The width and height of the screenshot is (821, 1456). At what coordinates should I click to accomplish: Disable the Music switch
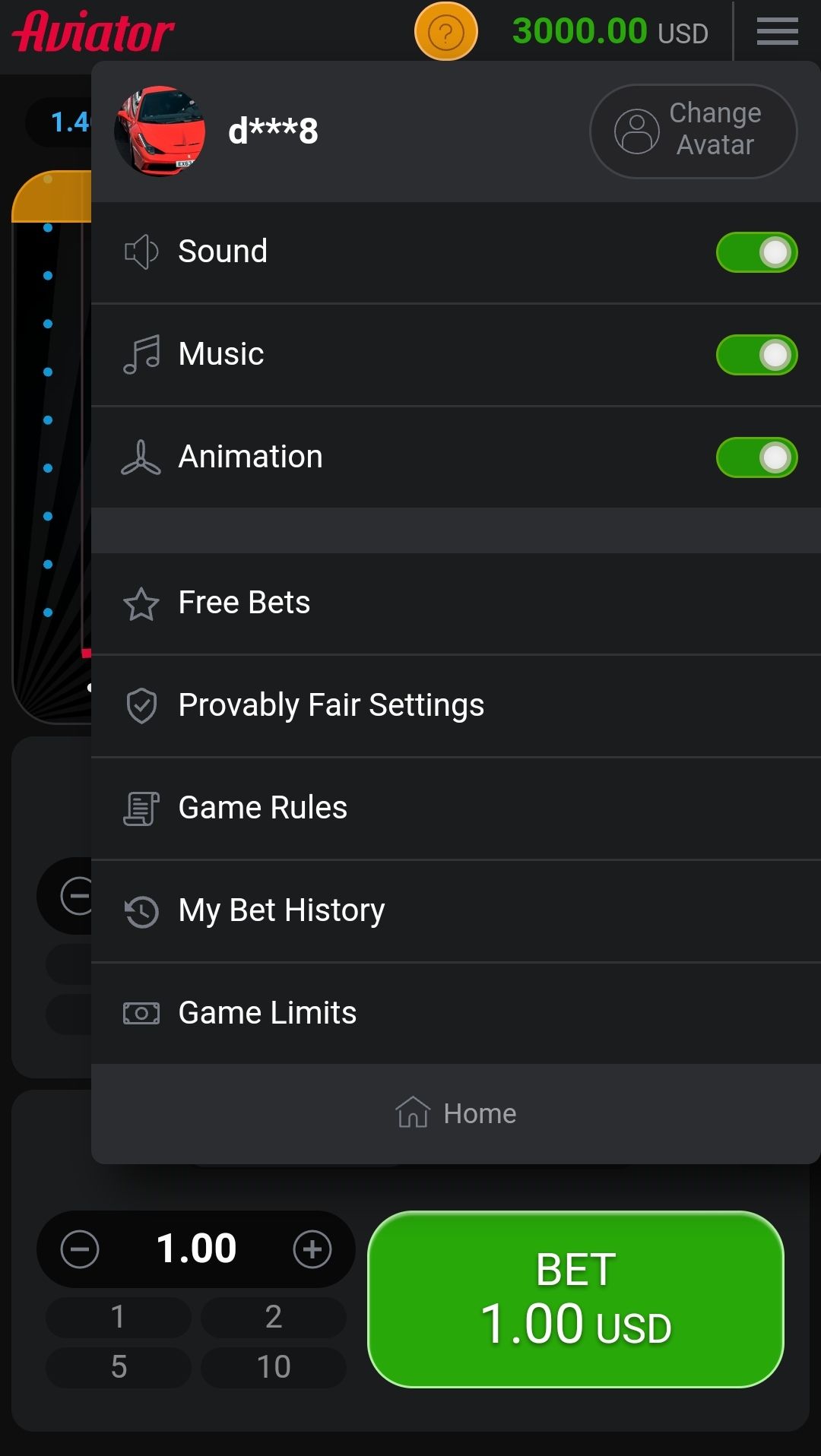pyautogui.click(x=756, y=355)
